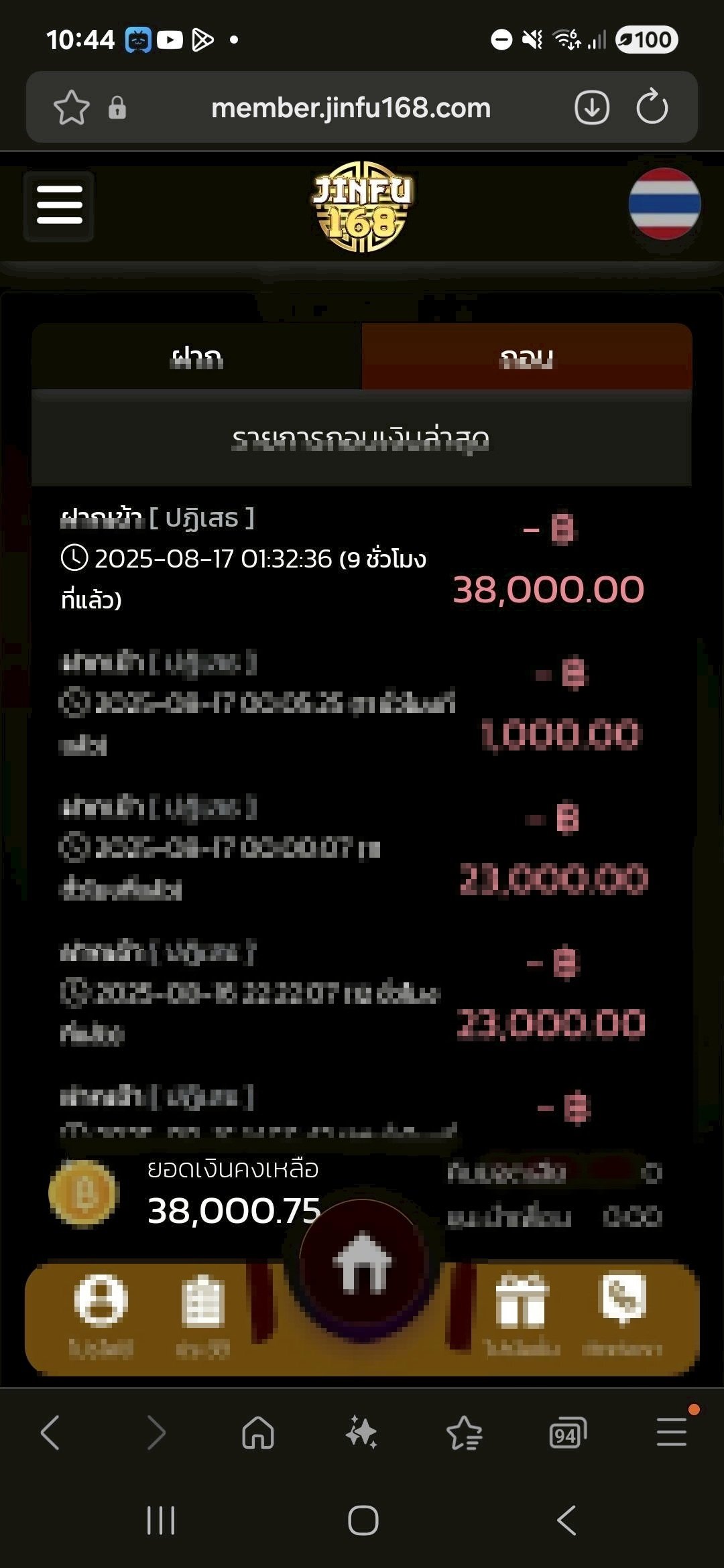Go to home via center house button

click(x=363, y=1261)
